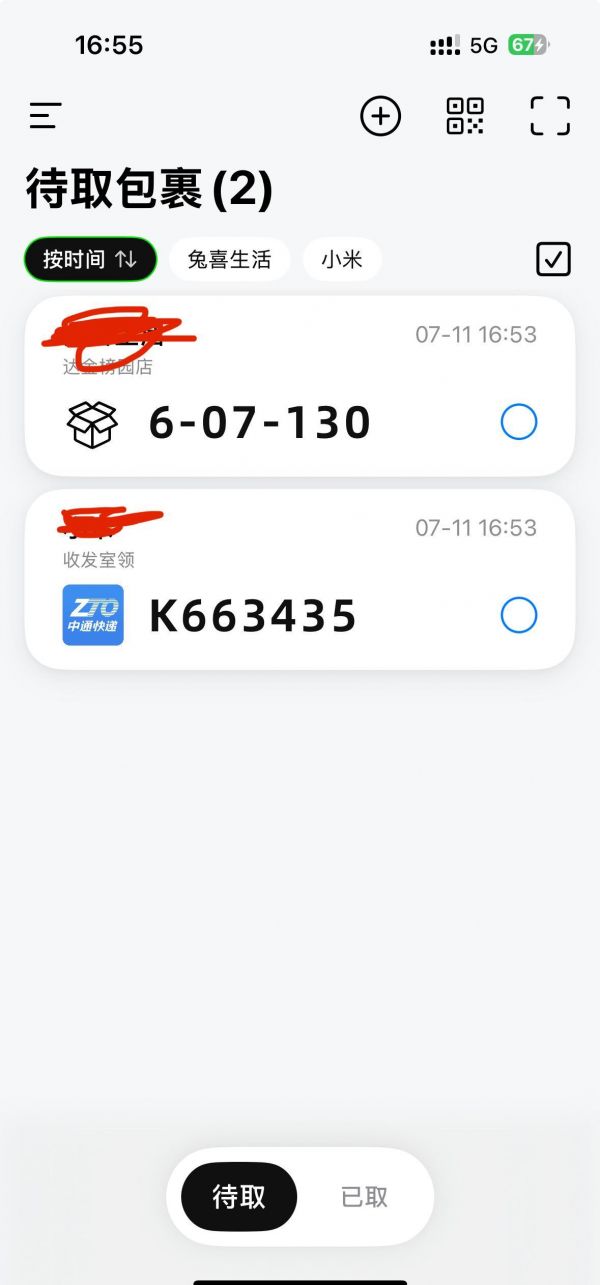Open the ZTO package card K663435
Image resolution: width=600 pixels, height=1285 pixels.
[x=300, y=579]
